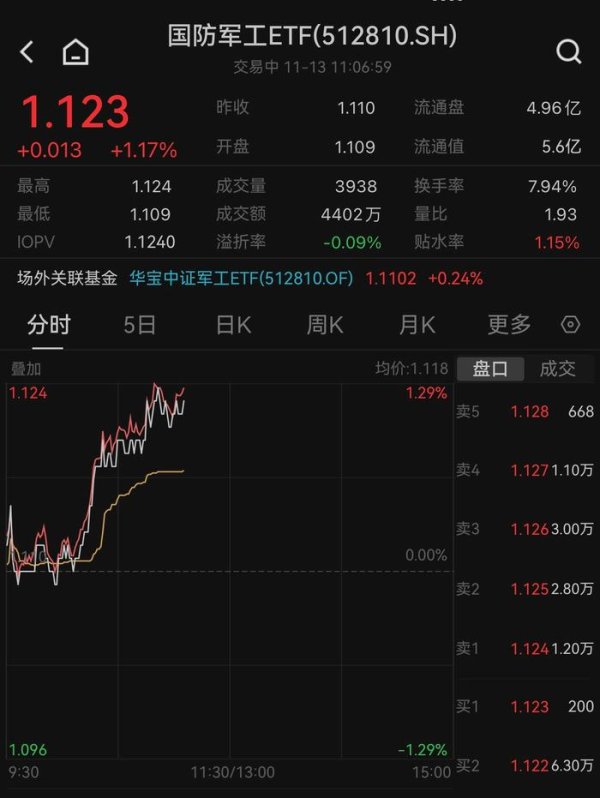
Task: Switch to the 盘口 order book
Action: tap(491, 369)
